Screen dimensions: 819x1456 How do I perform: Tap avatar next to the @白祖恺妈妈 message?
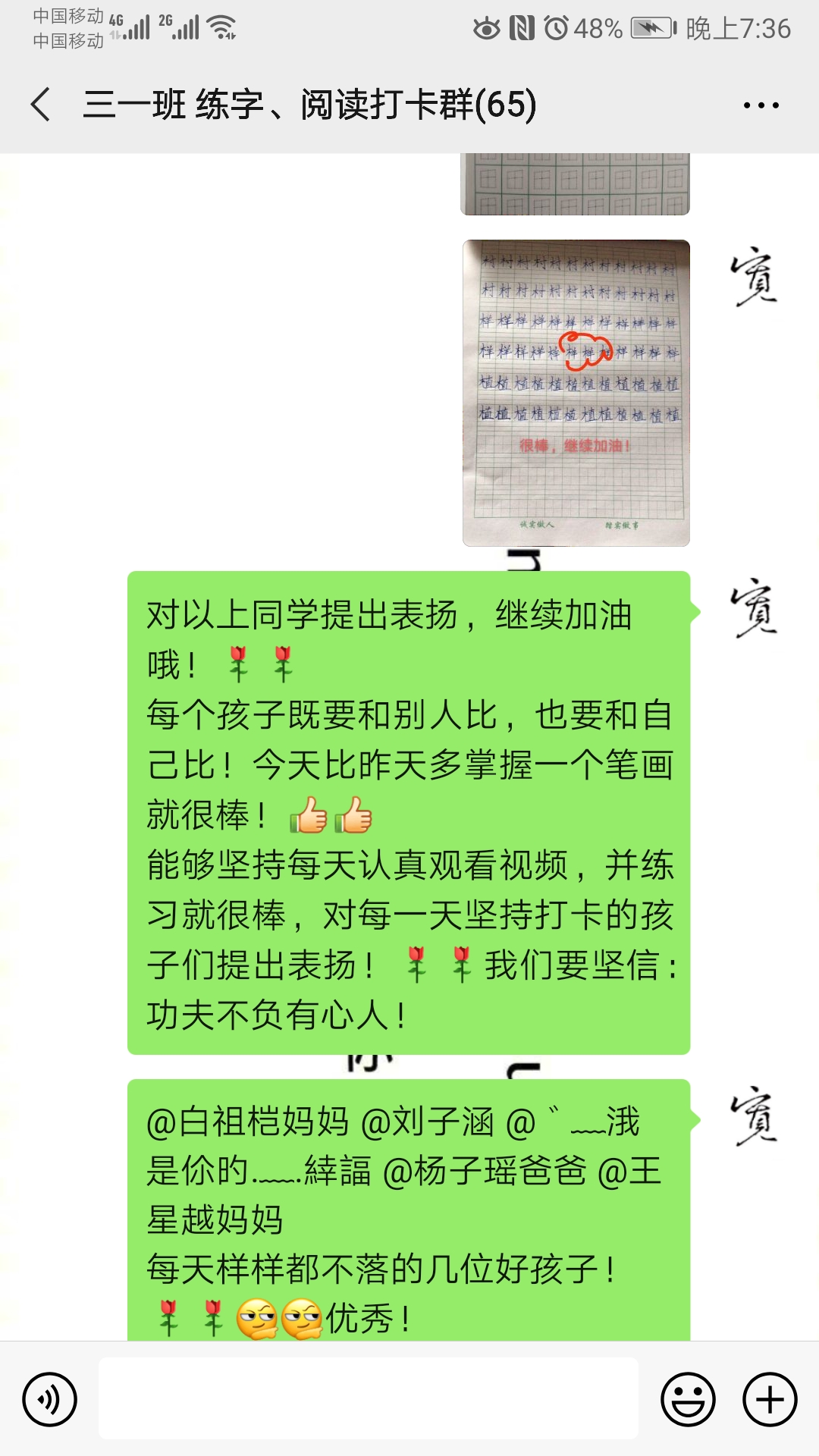tap(753, 1116)
